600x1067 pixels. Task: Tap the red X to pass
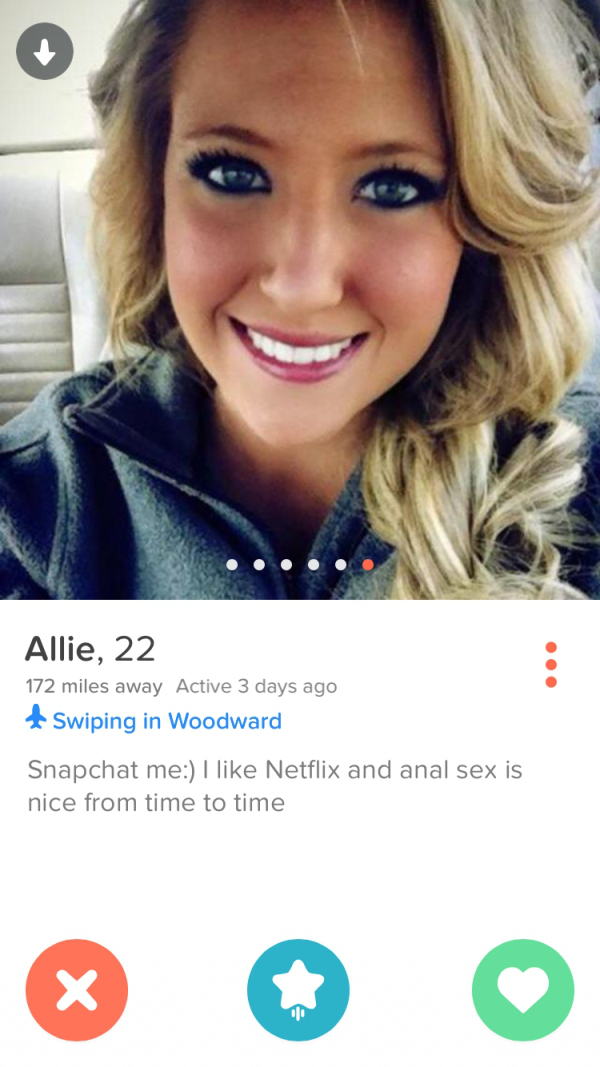[77, 990]
